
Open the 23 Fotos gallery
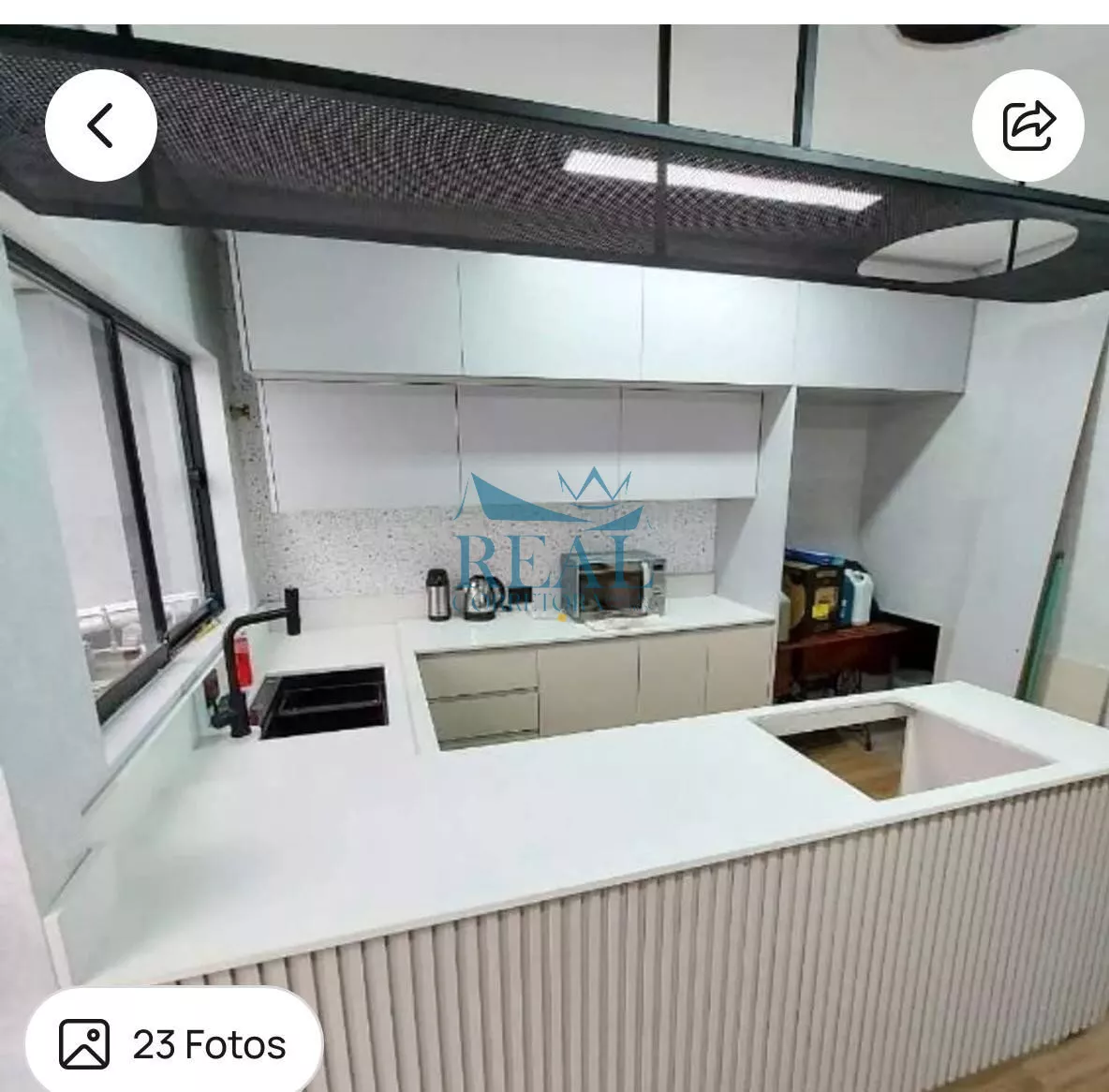[174, 1043]
